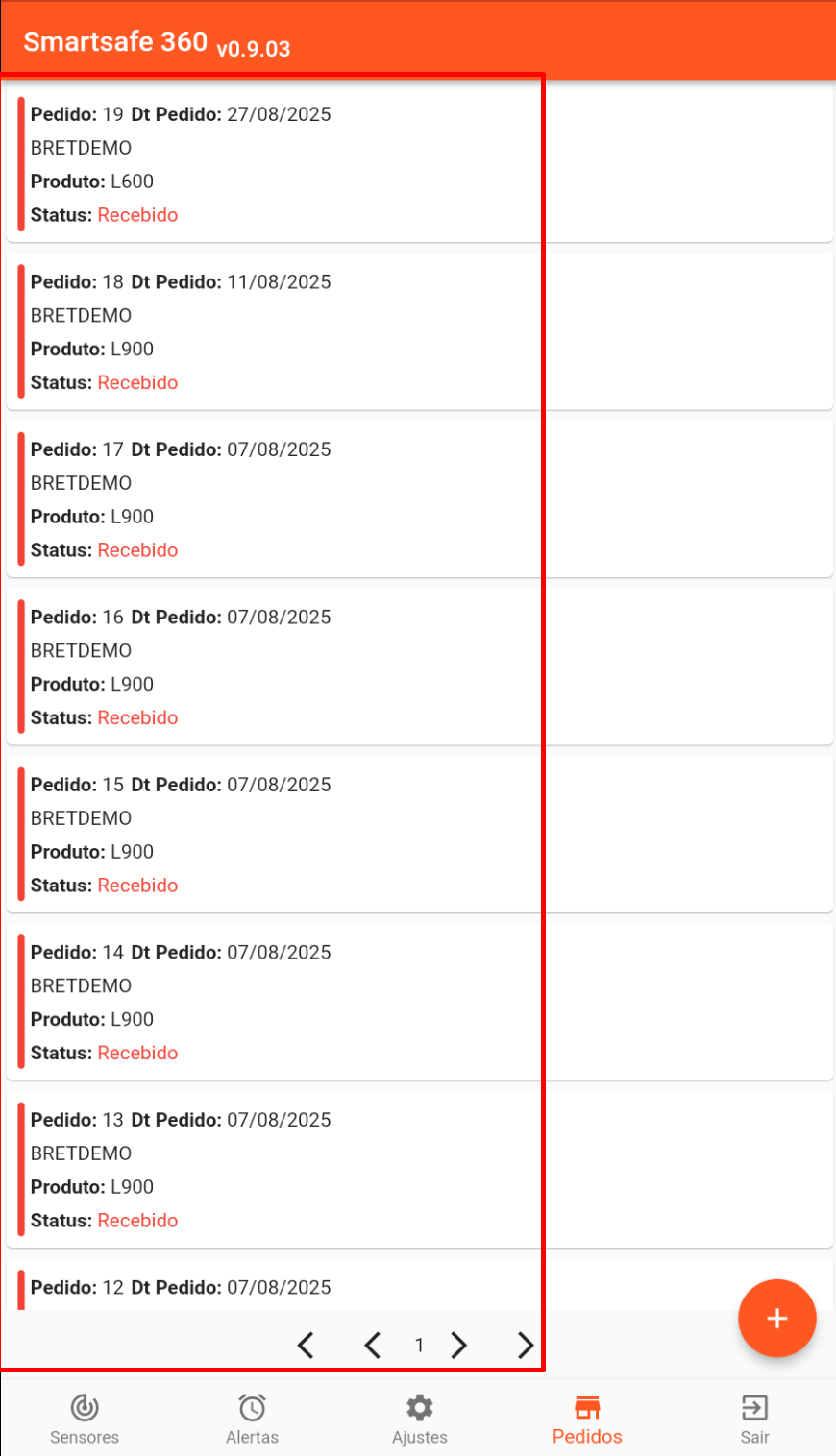
Task: Open the Ajustes tab
Action: [x=419, y=1420]
